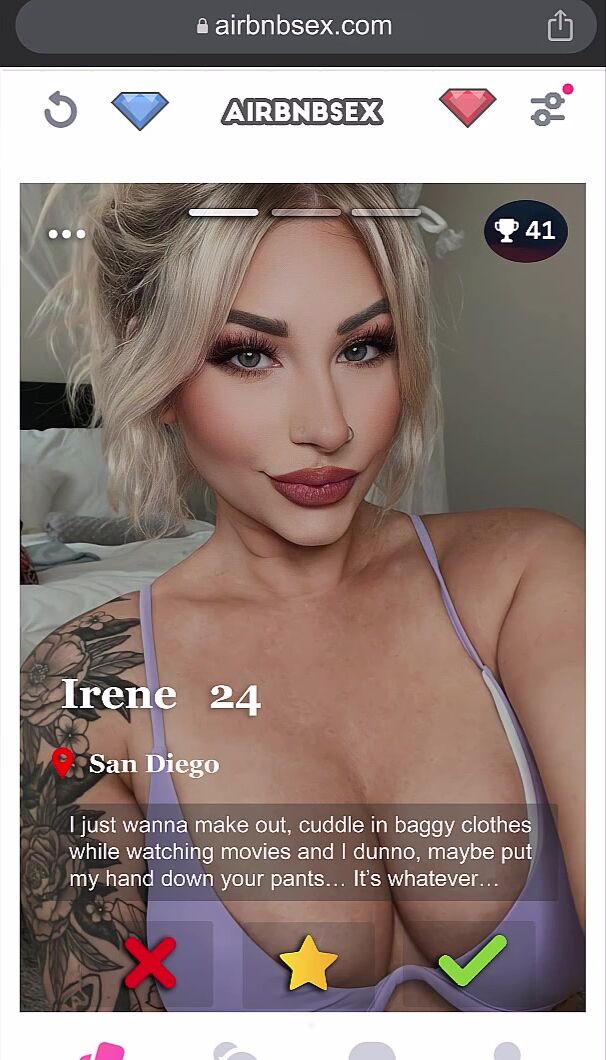This screenshot has width=606, height=1060.
Task: Super like Irene with the star
Action: [309, 963]
